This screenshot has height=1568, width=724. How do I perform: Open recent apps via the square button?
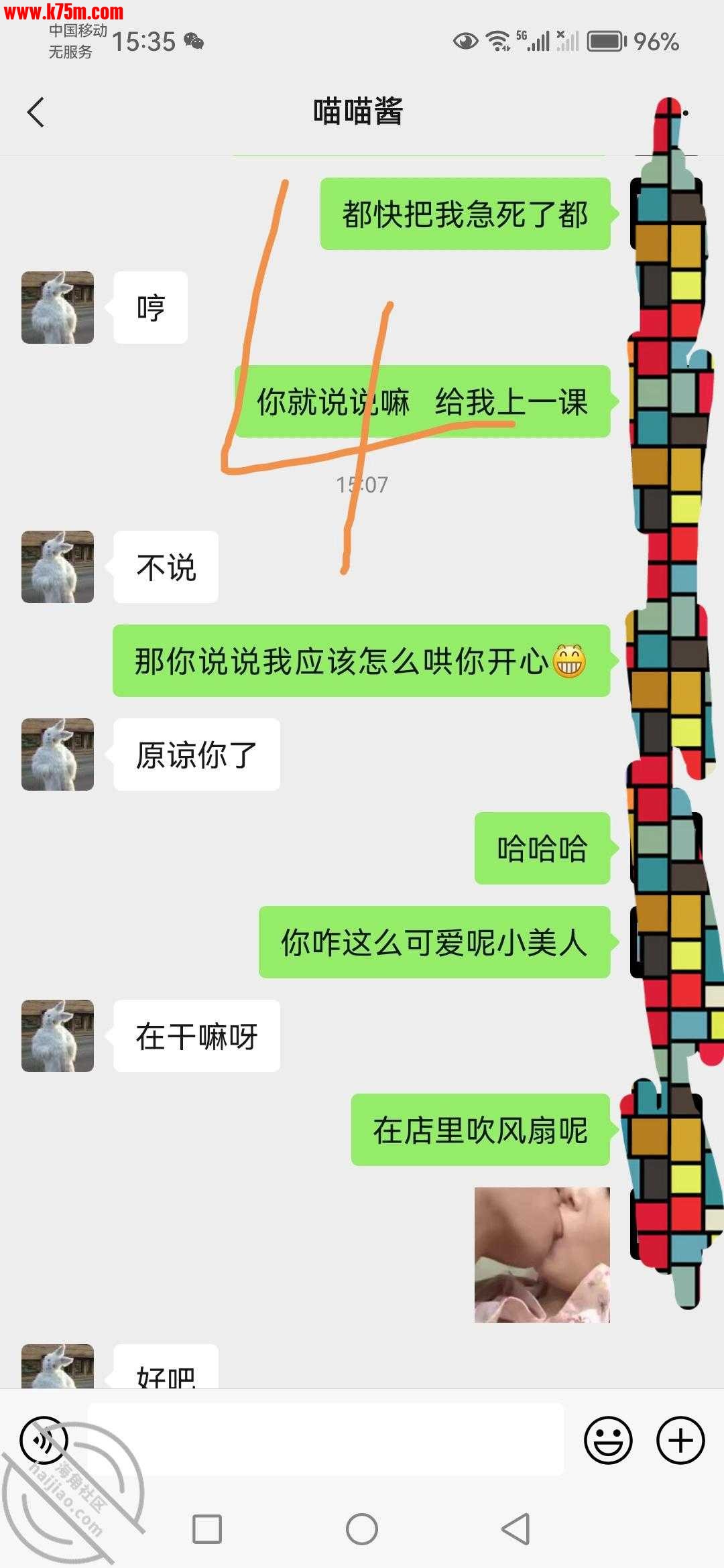pos(207,1530)
